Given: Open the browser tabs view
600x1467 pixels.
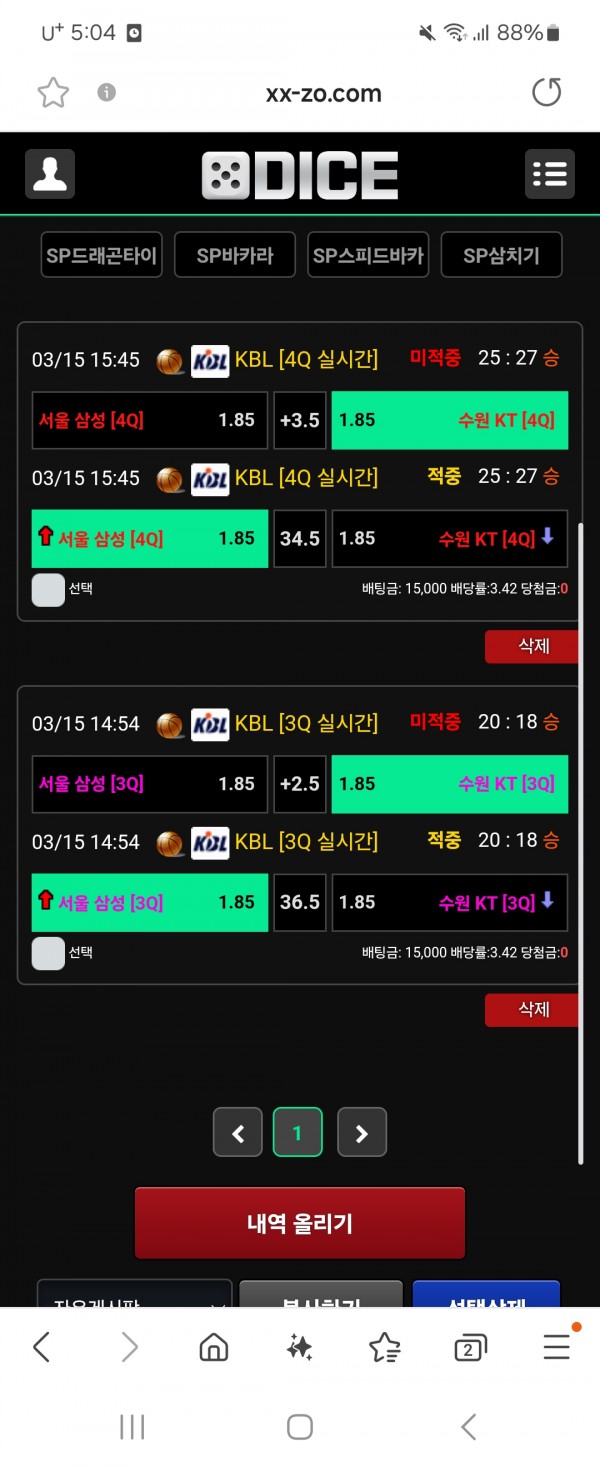Looking at the screenshot, I should tap(469, 1348).
